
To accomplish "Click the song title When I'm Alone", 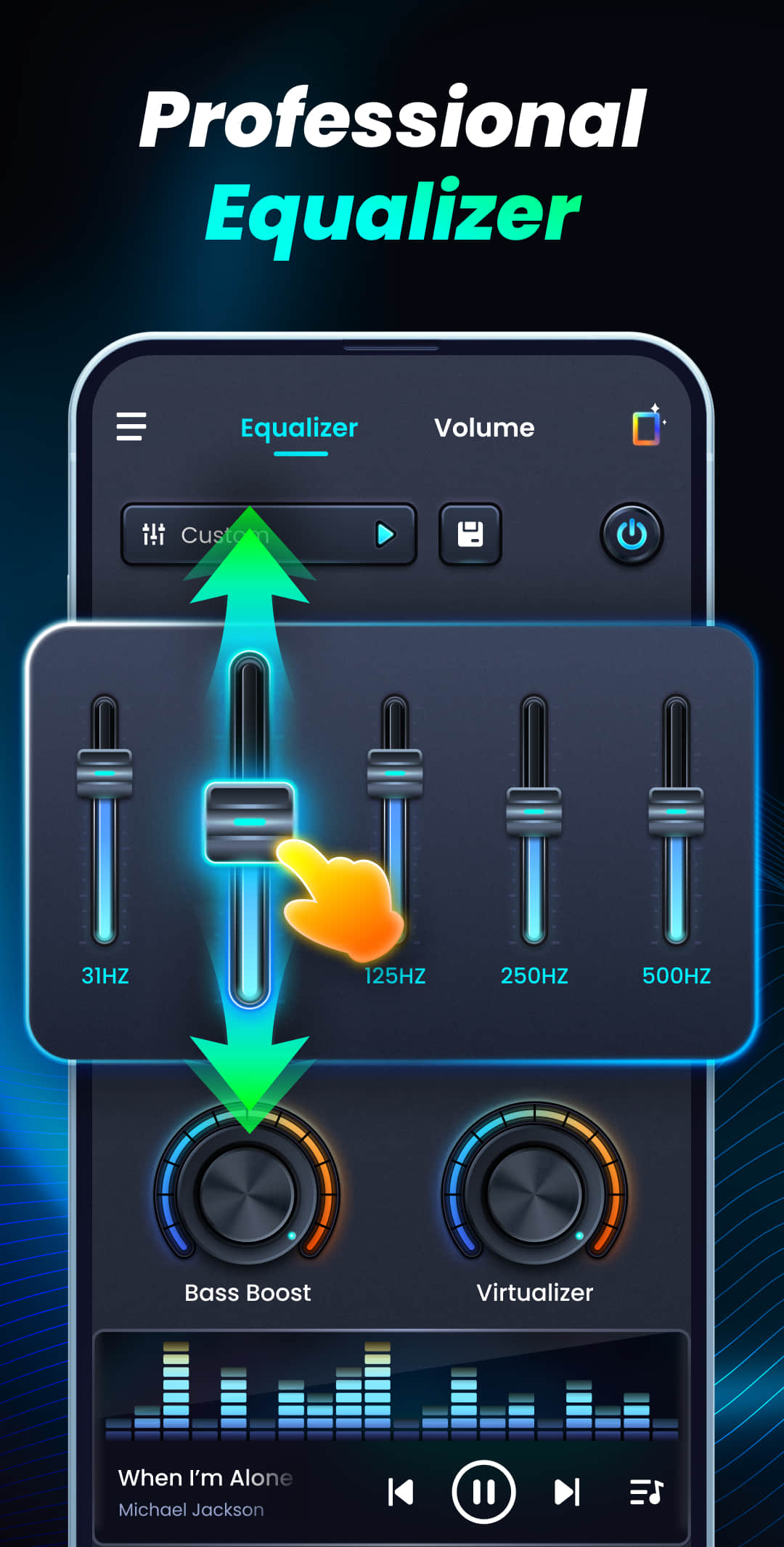I will [205, 1477].
